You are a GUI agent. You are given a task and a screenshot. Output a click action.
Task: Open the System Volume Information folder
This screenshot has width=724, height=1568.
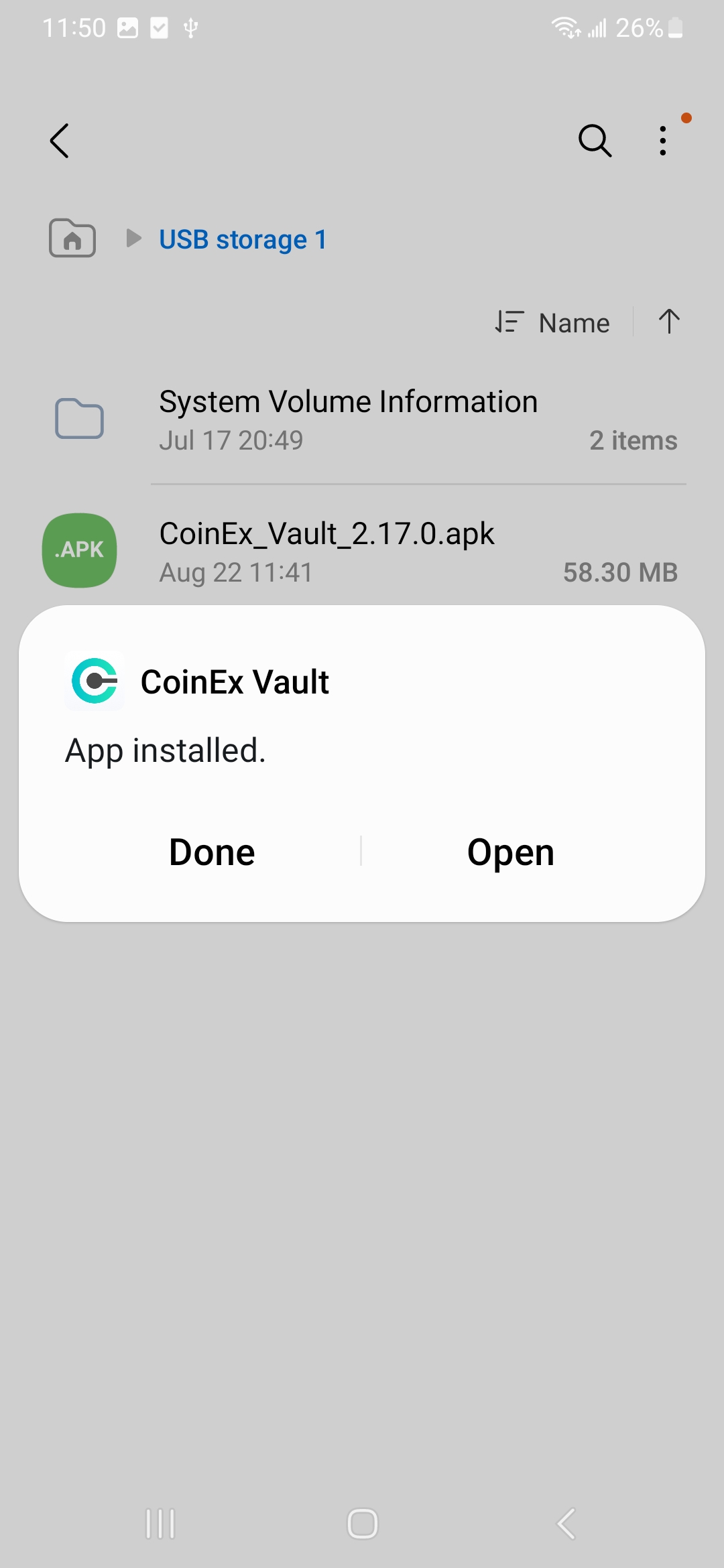[x=362, y=419]
